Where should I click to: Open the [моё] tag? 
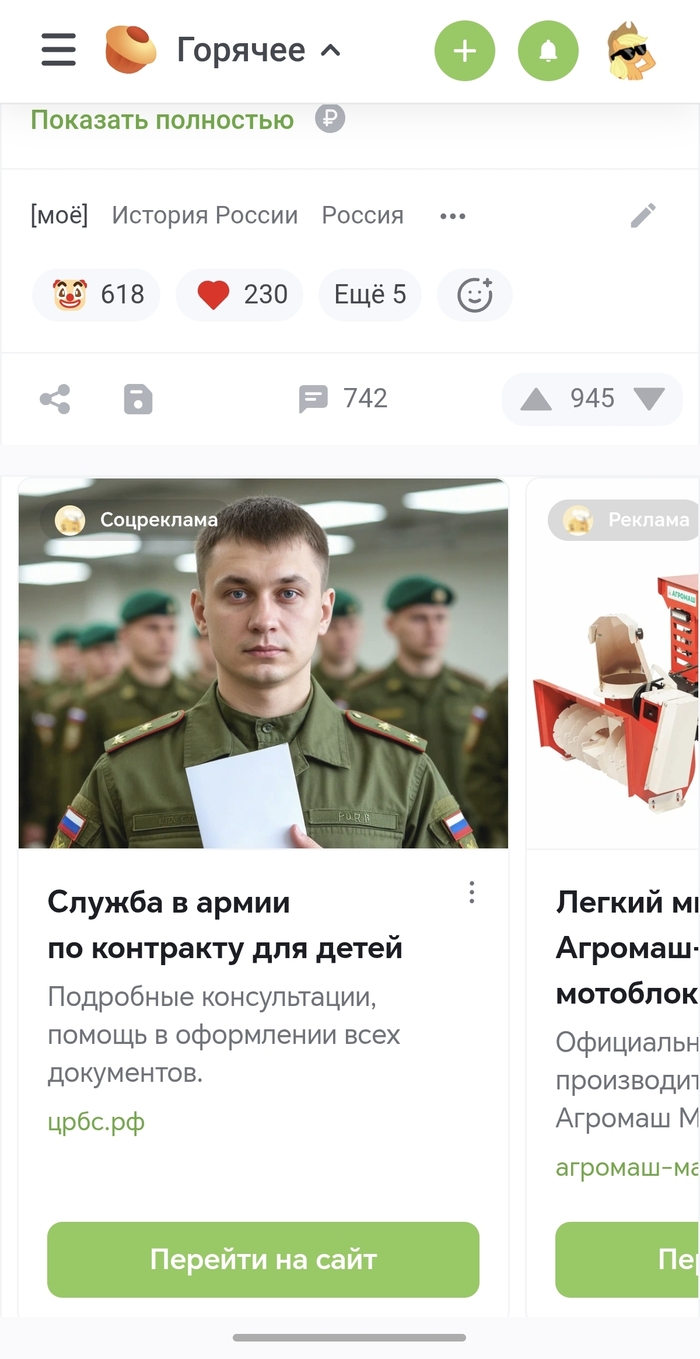tap(59, 215)
